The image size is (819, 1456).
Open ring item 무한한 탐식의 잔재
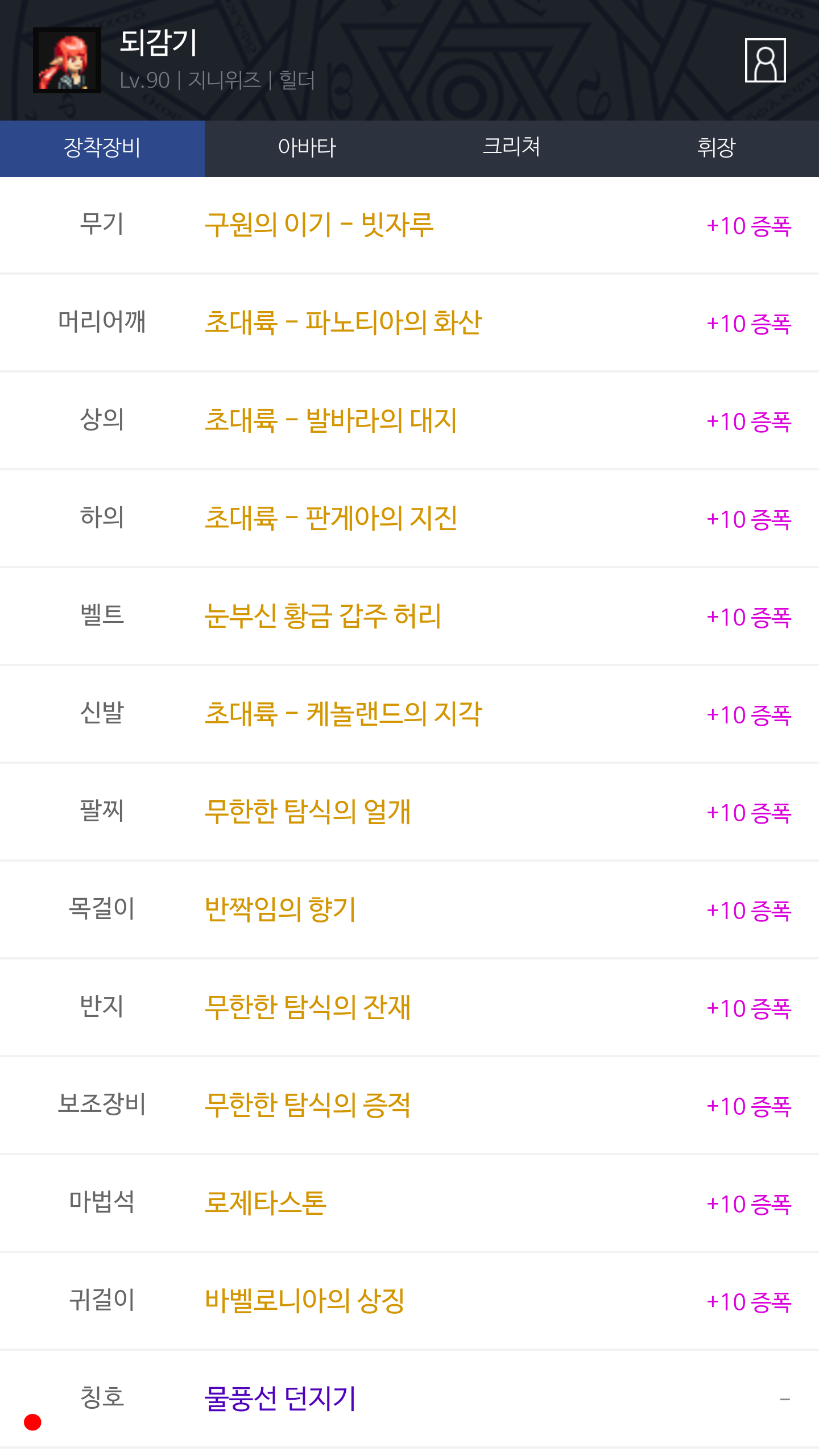[x=307, y=1008]
